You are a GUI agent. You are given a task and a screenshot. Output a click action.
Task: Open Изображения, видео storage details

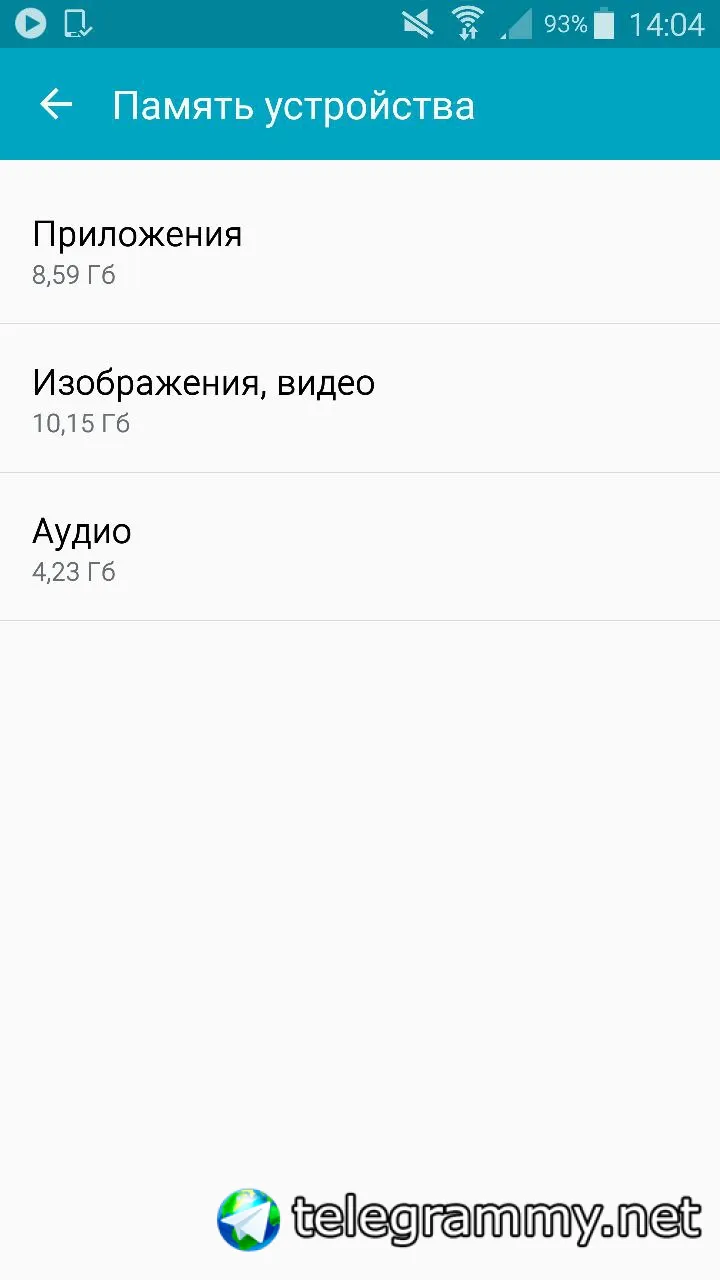[360, 399]
